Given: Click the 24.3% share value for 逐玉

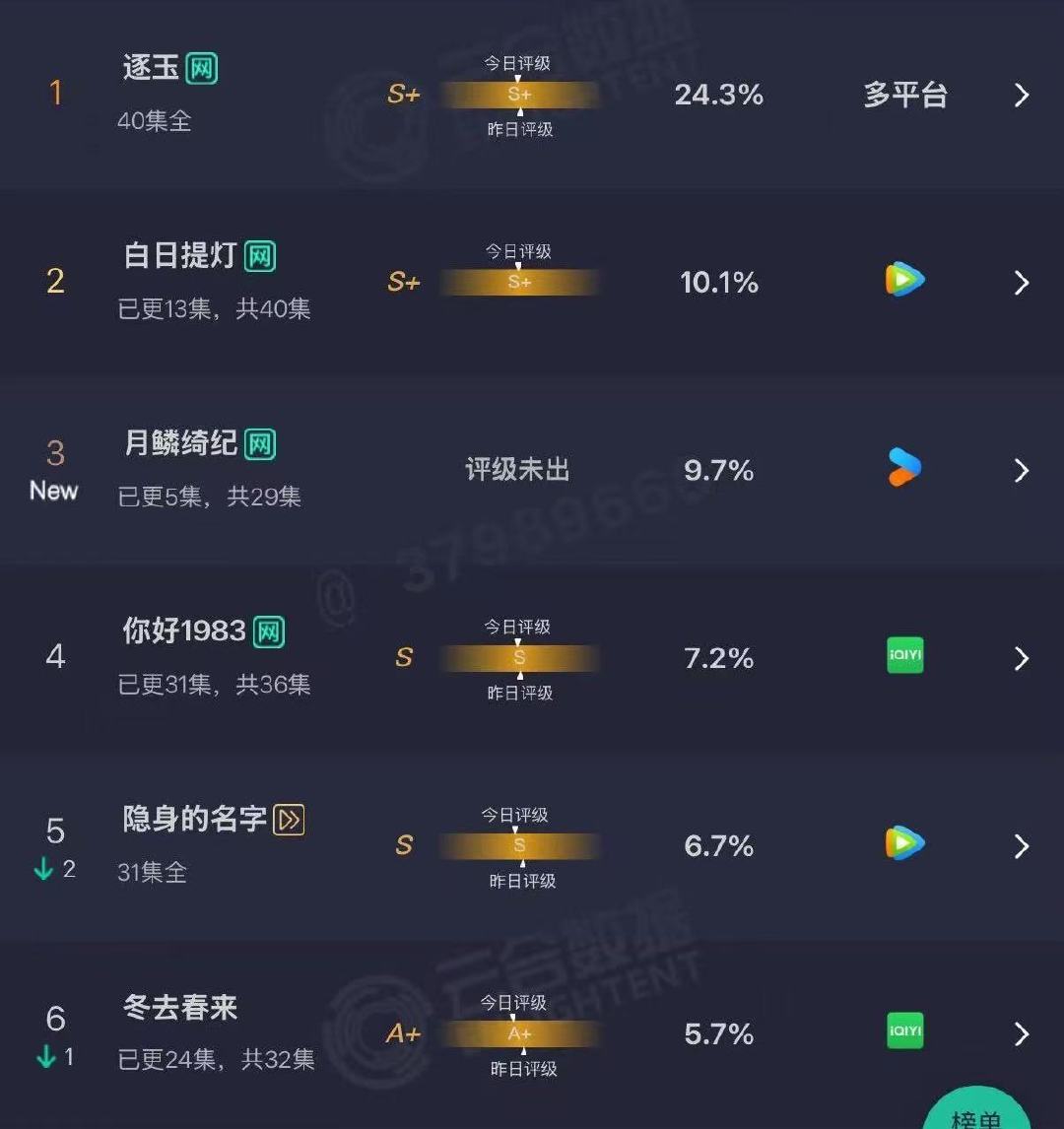Looking at the screenshot, I should click(719, 96).
